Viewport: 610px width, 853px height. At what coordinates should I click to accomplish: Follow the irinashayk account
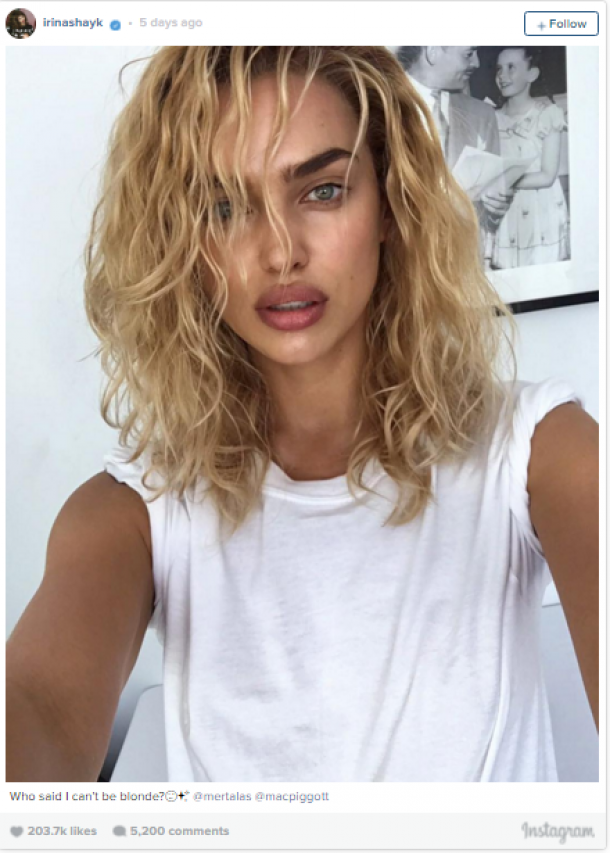point(561,24)
